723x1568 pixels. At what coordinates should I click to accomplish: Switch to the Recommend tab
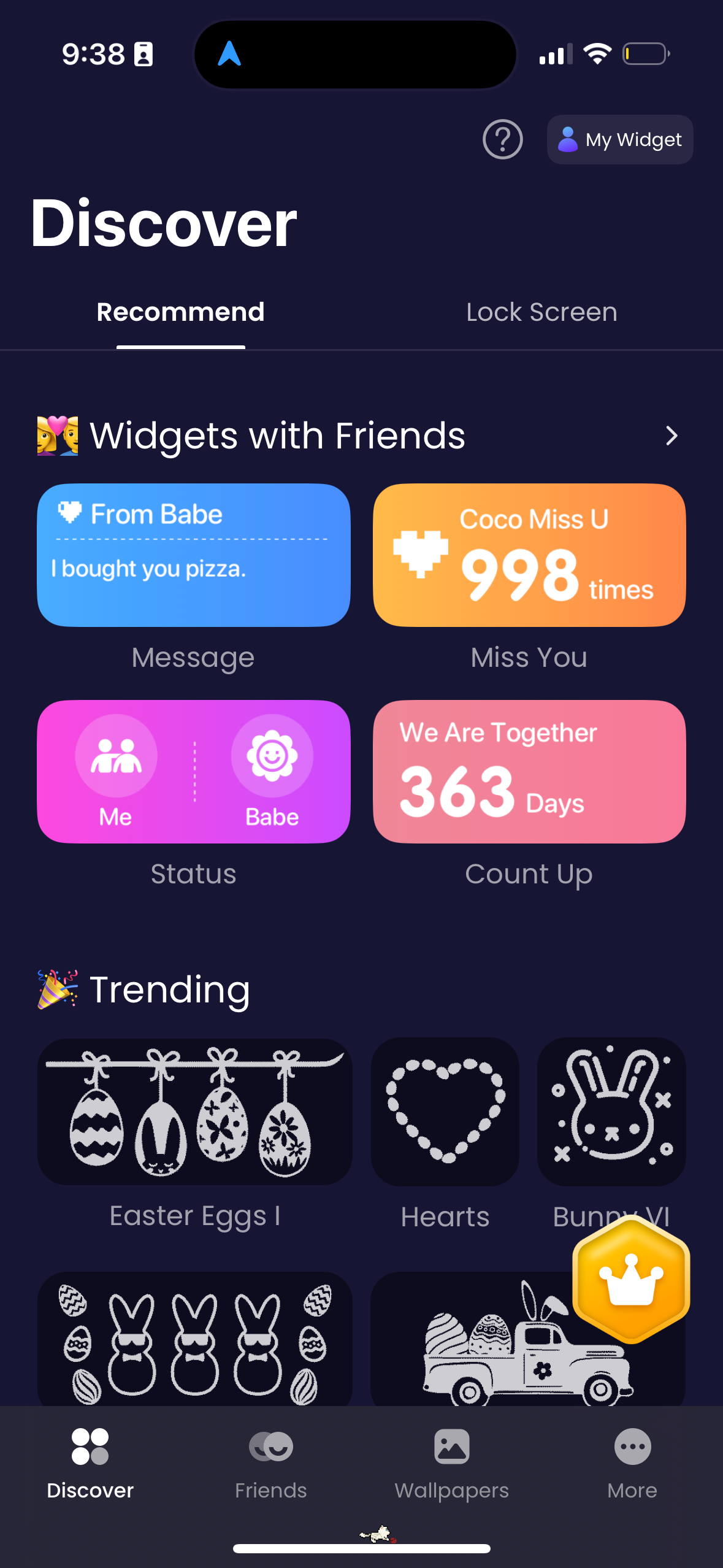180,312
